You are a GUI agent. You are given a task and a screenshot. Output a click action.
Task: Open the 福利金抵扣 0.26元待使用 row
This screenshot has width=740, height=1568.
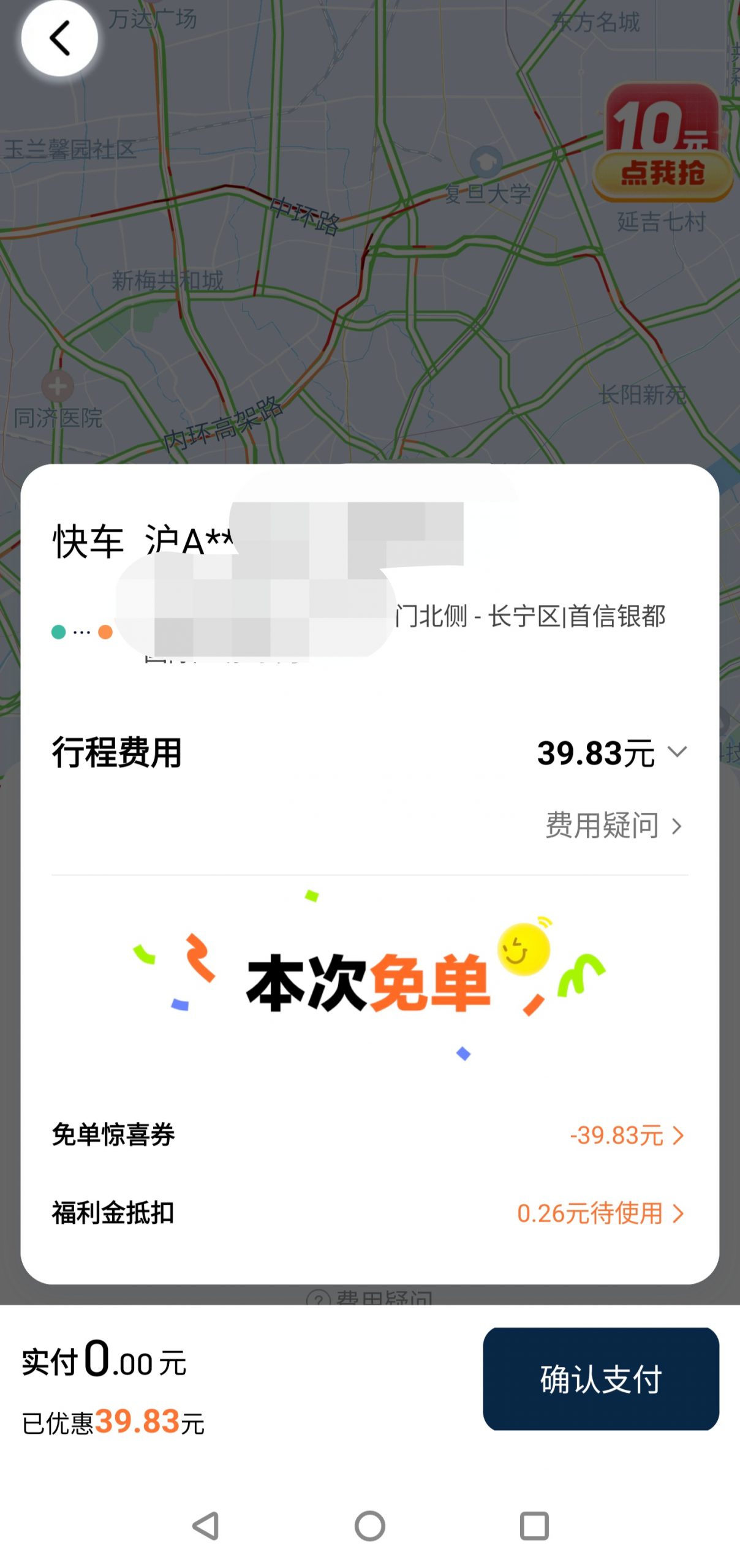click(x=370, y=1213)
